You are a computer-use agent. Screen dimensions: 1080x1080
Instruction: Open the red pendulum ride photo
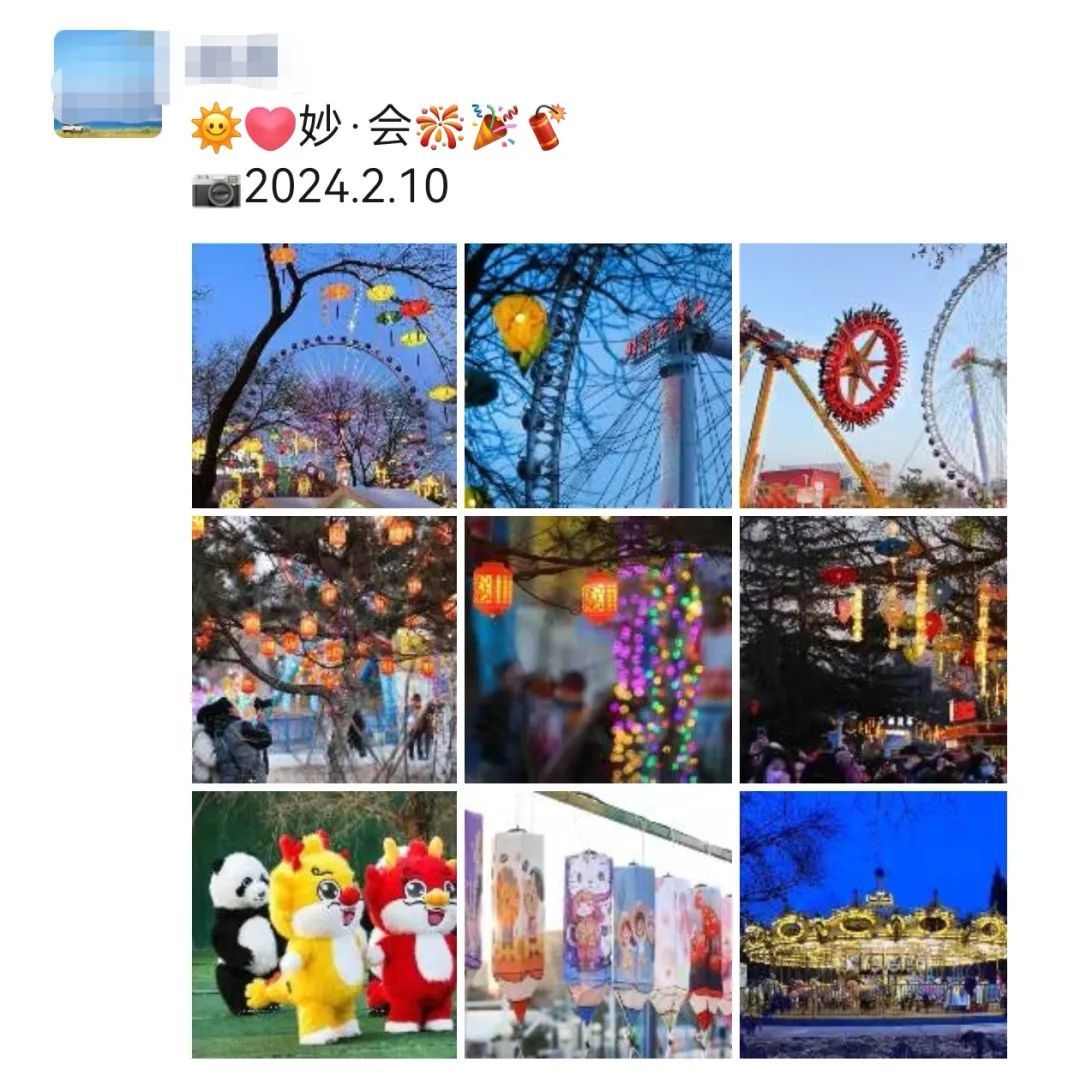(872, 375)
